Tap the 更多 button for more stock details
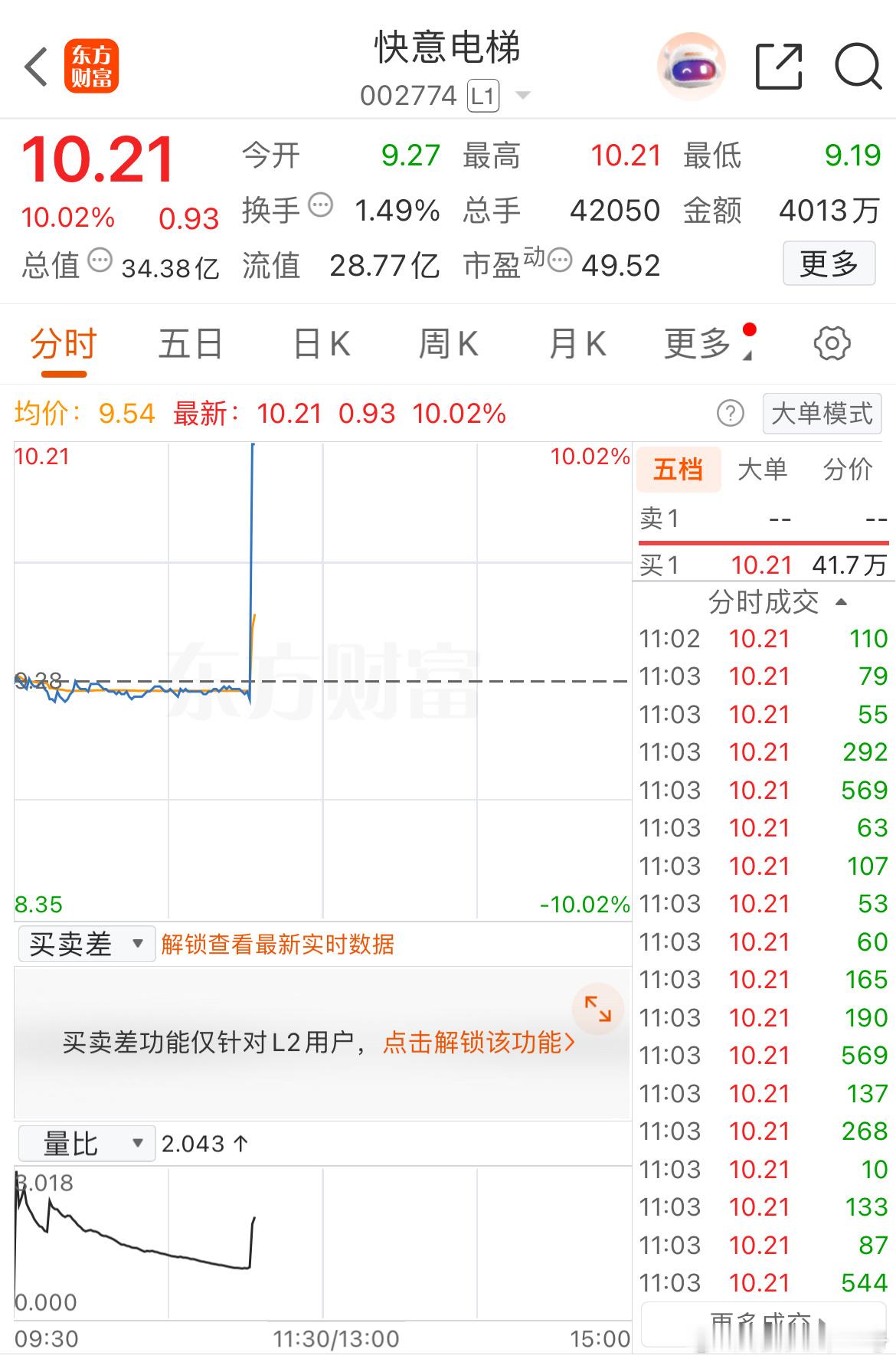The image size is (896, 1362). tap(829, 263)
